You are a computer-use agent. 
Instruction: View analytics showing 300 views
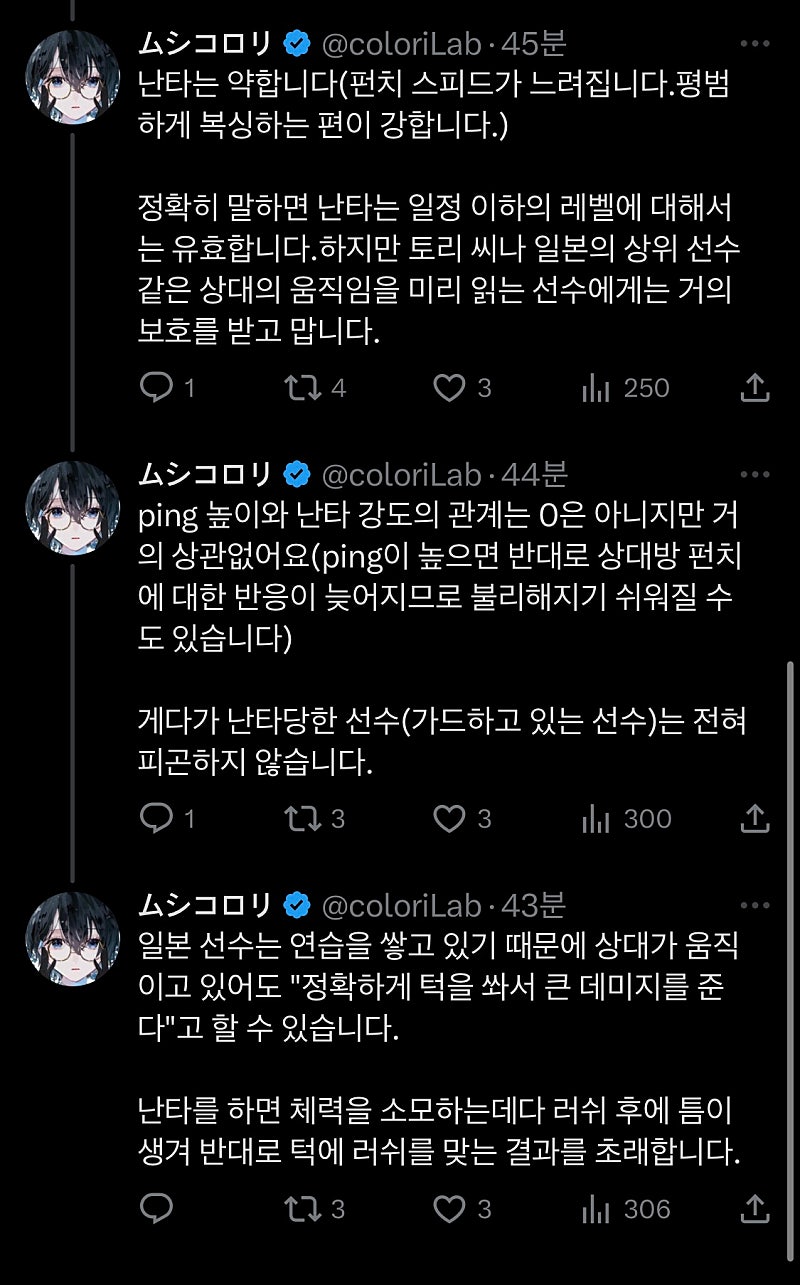pyautogui.click(x=626, y=819)
